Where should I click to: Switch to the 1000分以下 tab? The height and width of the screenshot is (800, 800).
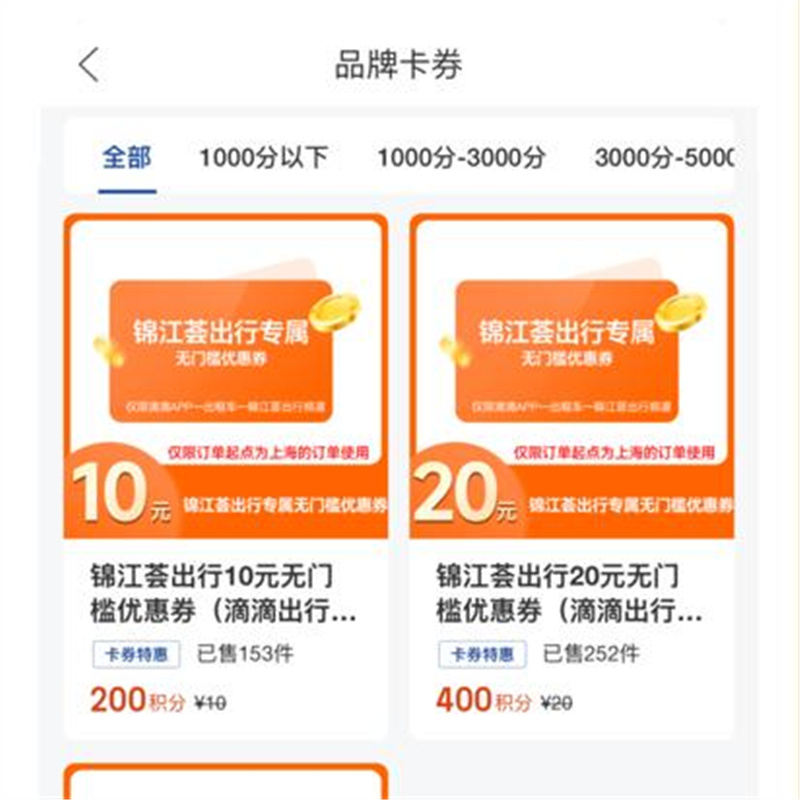263,158
